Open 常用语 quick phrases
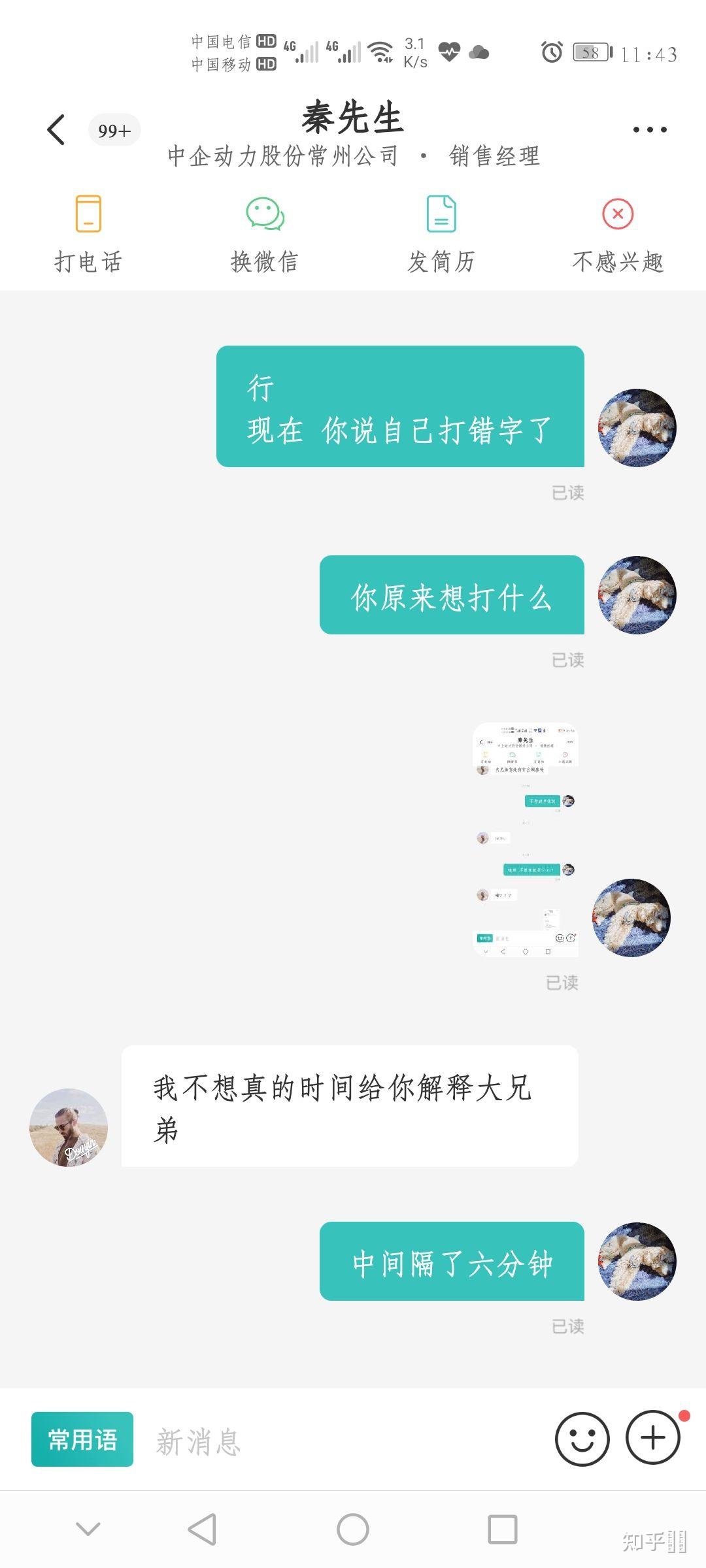Screen dimensions: 706x1568 pyautogui.click(x=82, y=1439)
